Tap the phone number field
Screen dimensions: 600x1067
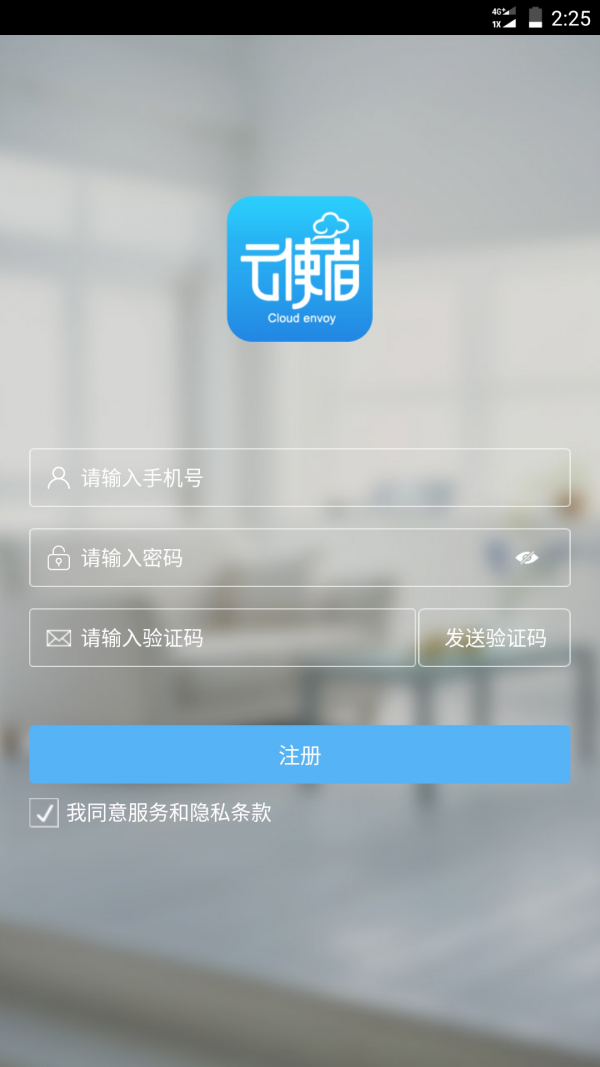pos(300,478)
